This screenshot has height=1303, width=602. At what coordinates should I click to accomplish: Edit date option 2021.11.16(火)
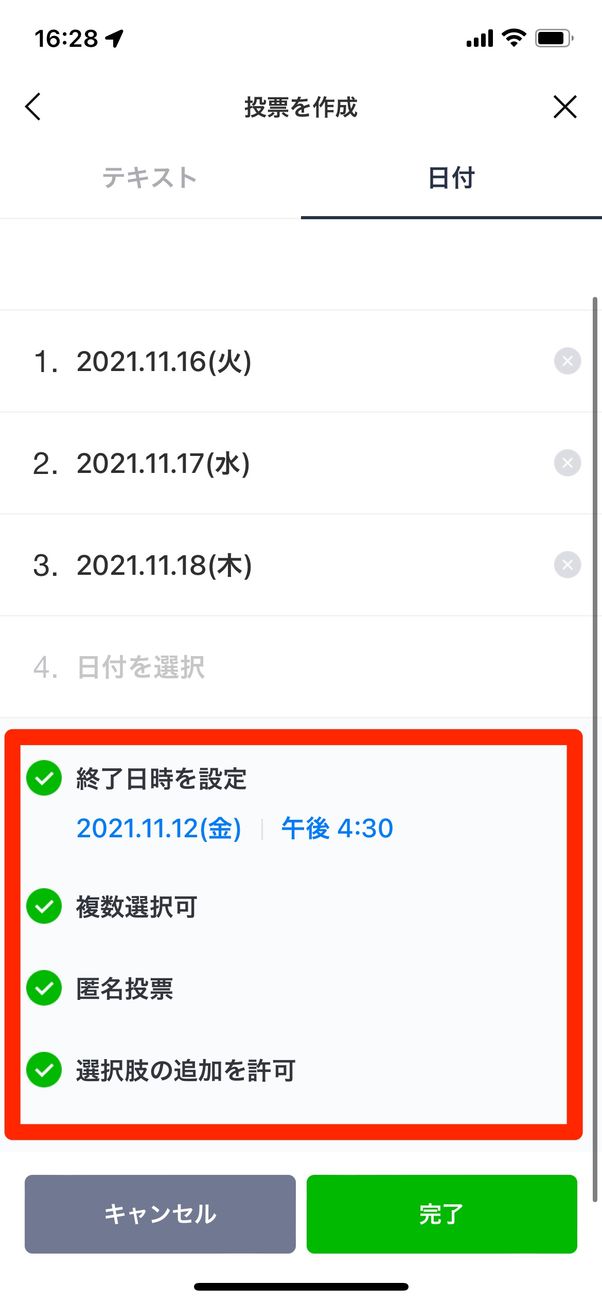pyautogui.click(x=164, y=361)
